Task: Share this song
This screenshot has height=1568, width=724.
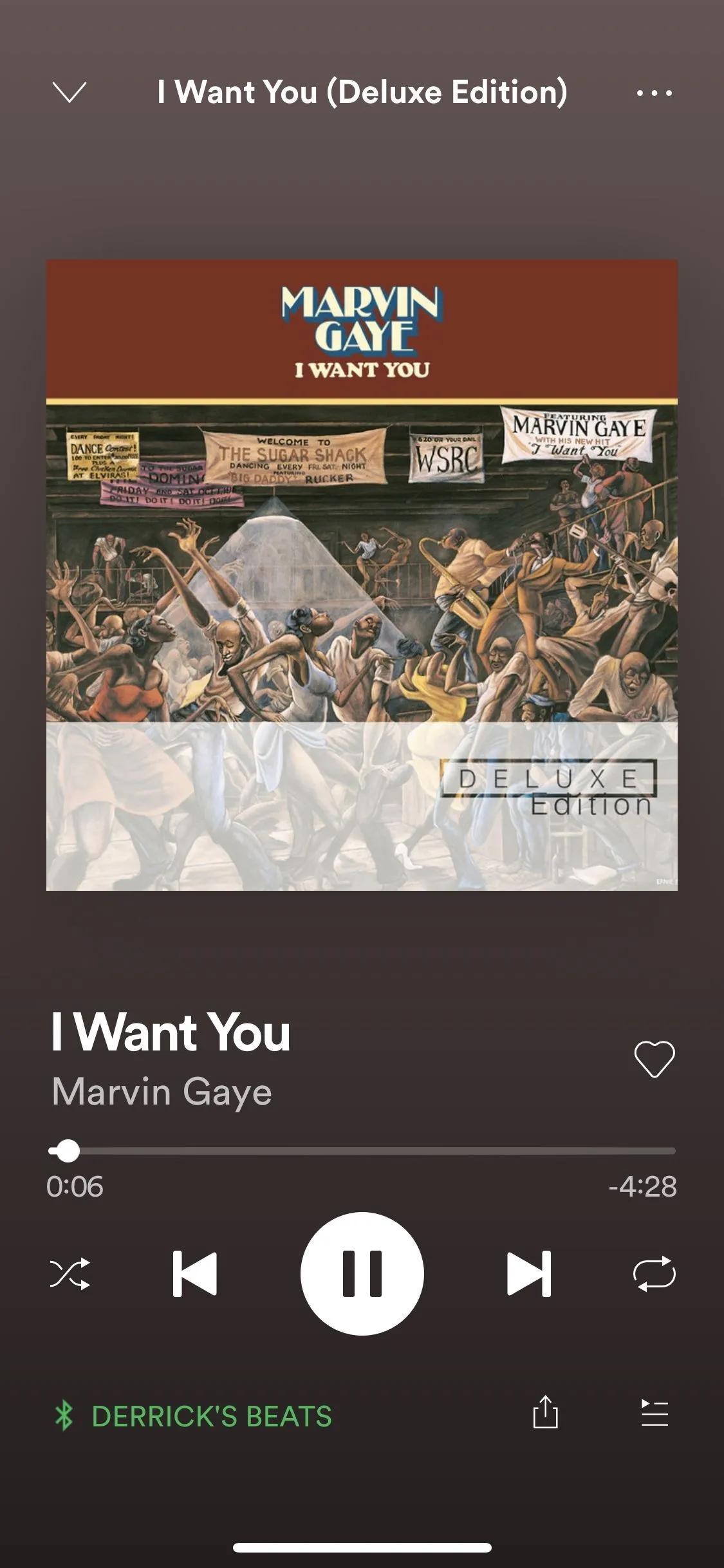Action: [x=545, y=1412]
